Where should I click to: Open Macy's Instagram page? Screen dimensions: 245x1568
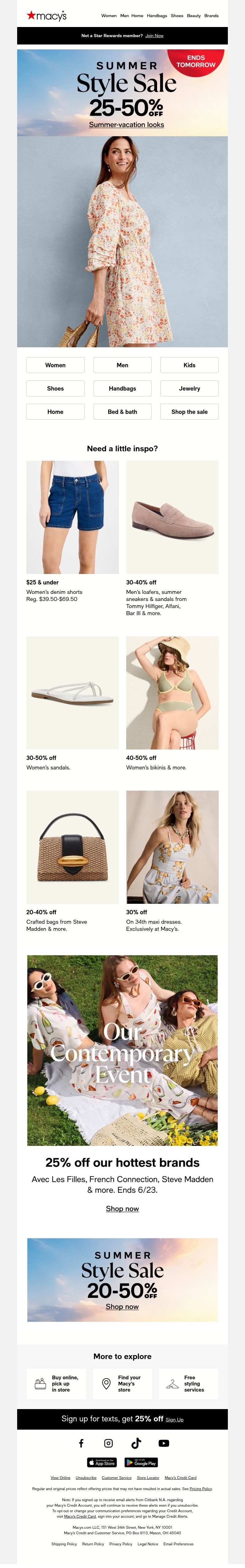coord(108,1443)
